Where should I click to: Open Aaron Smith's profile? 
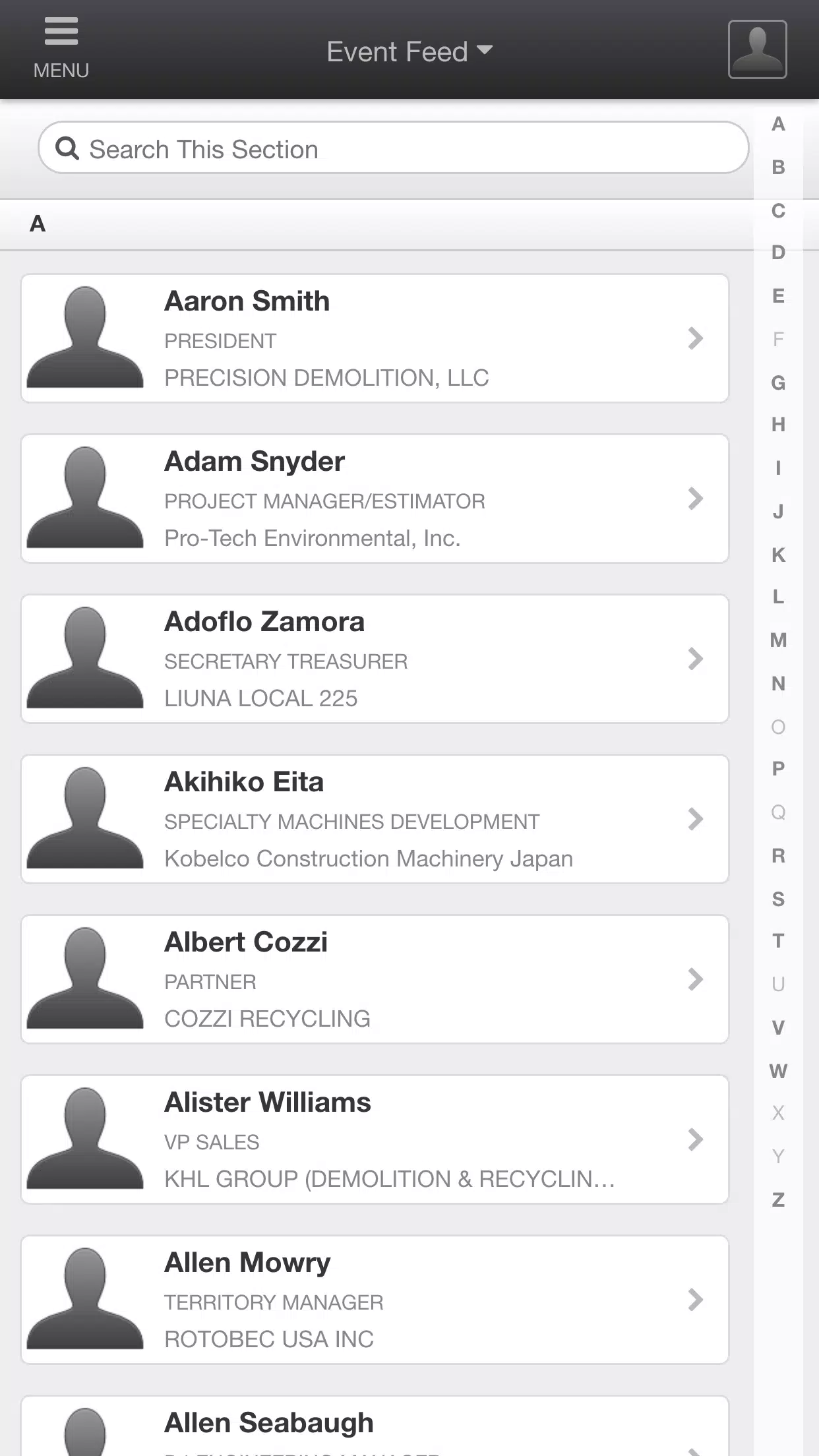[x=375, y=338]
